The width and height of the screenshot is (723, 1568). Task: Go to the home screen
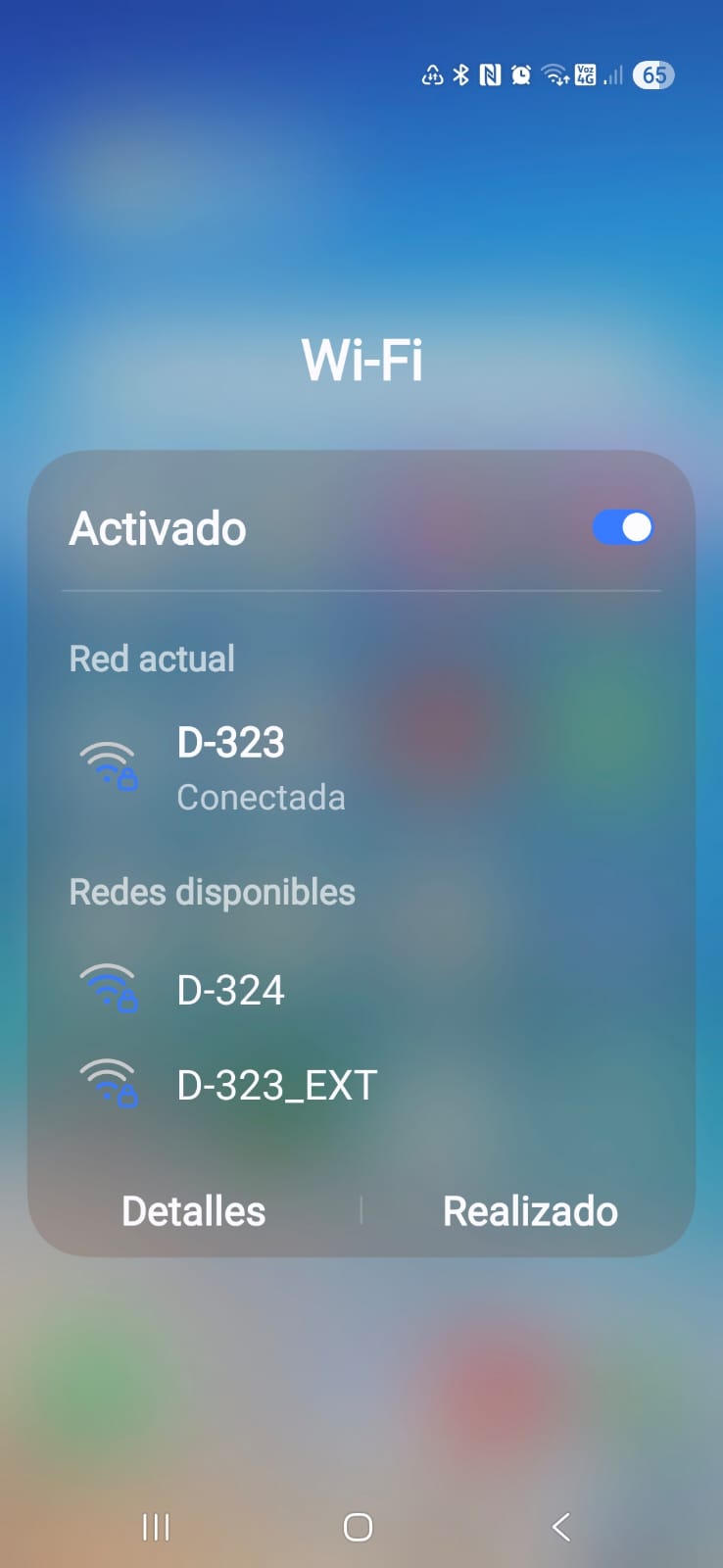point(359,1526)
